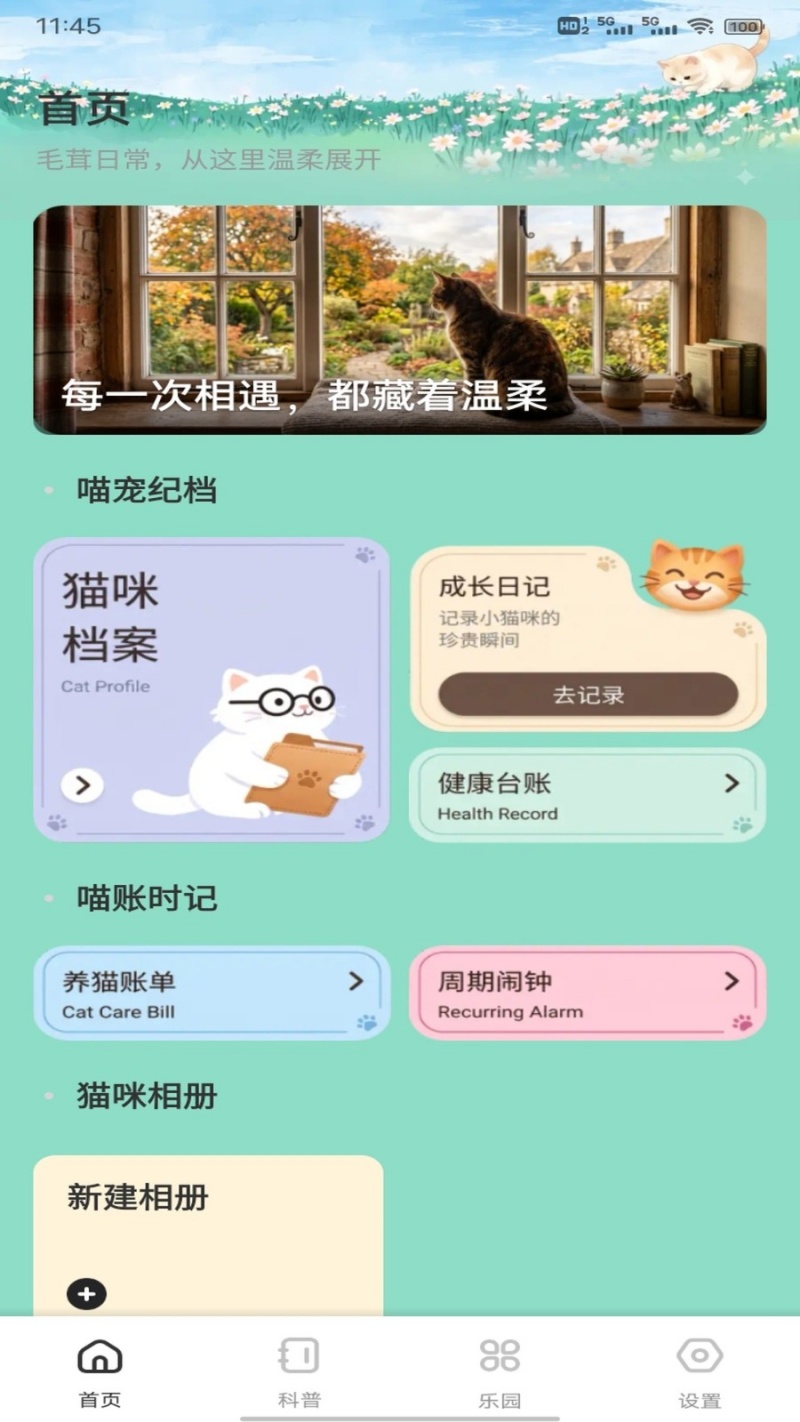Switch to the 科普 tab
800x1422 pixels.
coord(299,1372)
